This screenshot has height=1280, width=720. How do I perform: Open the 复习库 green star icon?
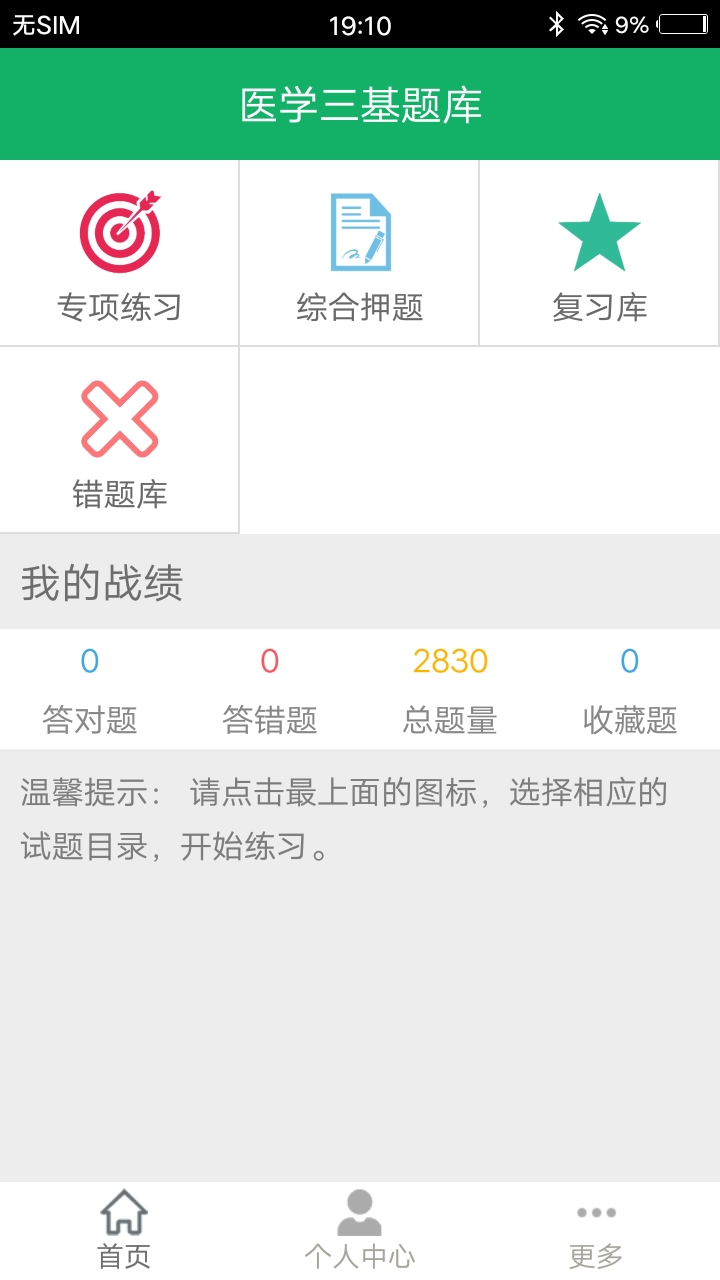point(599,230)
